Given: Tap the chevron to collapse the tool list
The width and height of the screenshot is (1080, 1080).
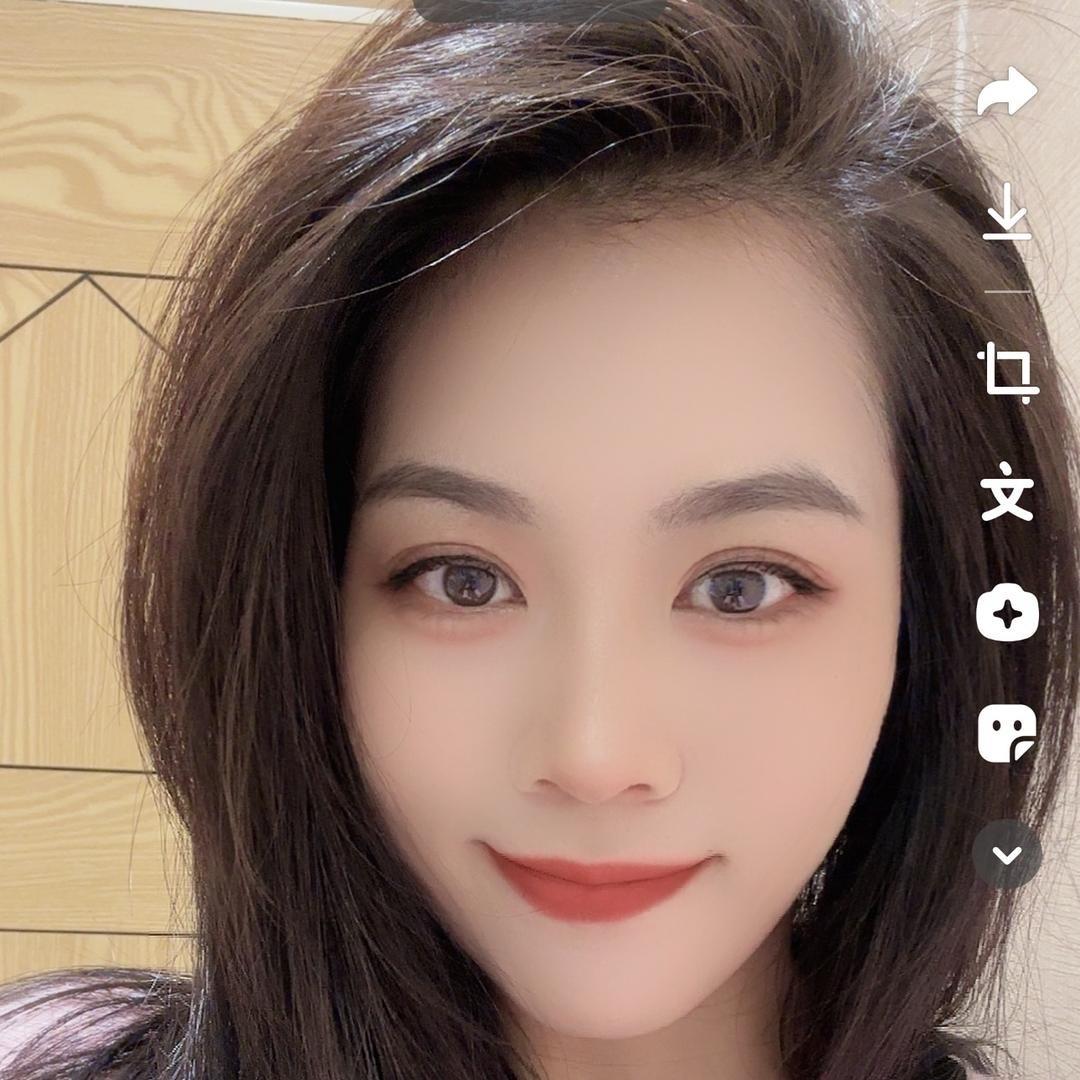Looking at the screenshot, I should pyautogui.click(x=1007, y=854).
